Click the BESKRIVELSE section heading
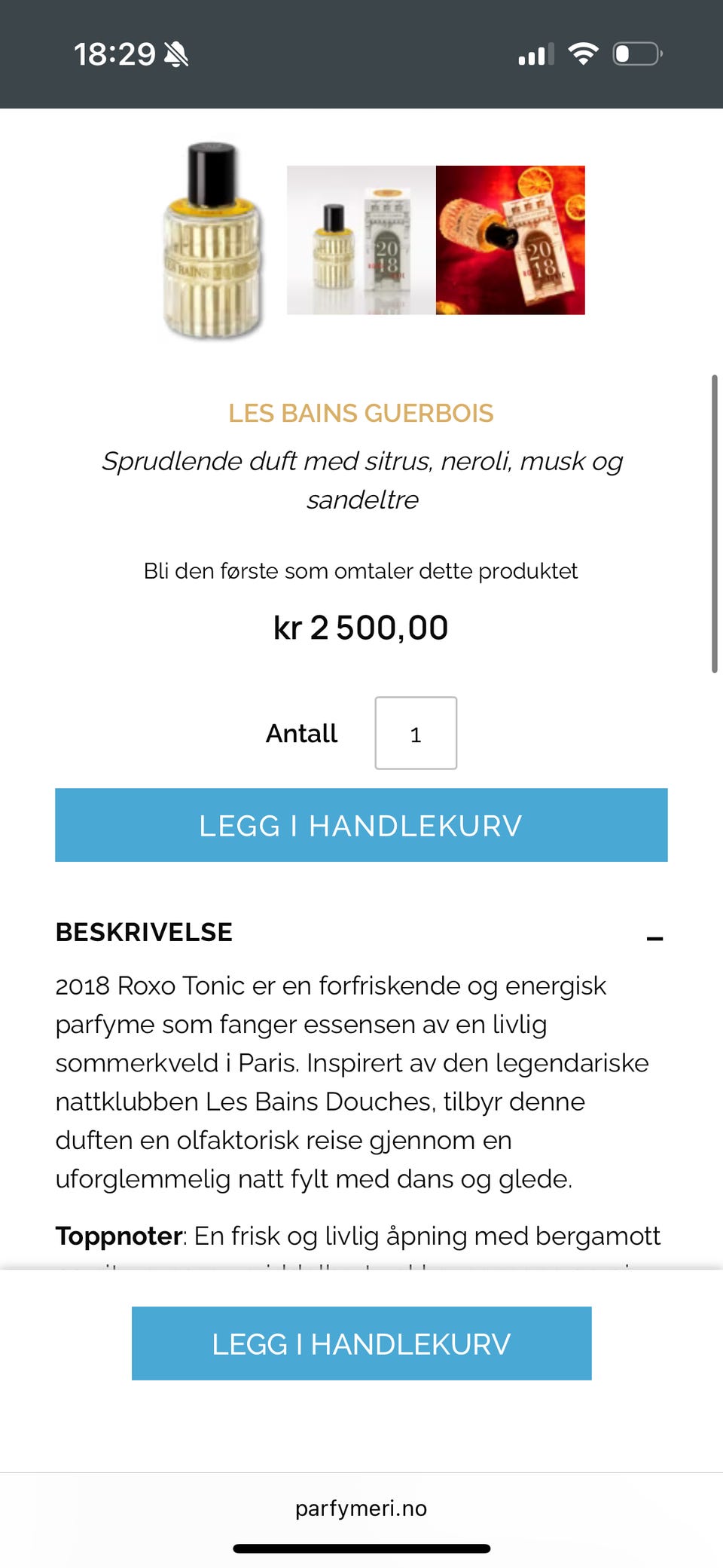The width and height of the screenshot is (723, 1568). tap(143, 932)
